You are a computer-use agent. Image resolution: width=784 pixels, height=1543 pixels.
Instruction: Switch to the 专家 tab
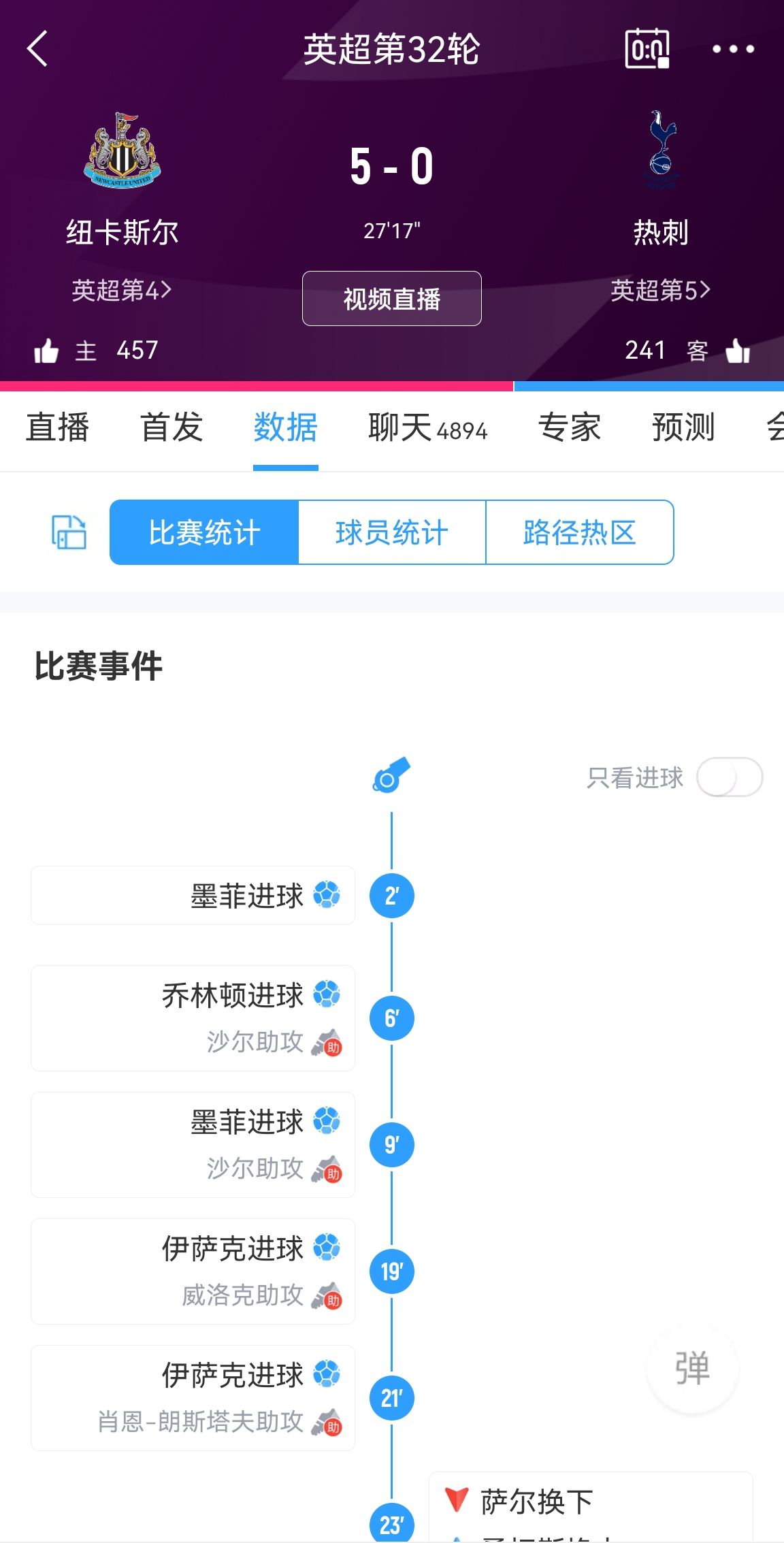click(569, 428)
